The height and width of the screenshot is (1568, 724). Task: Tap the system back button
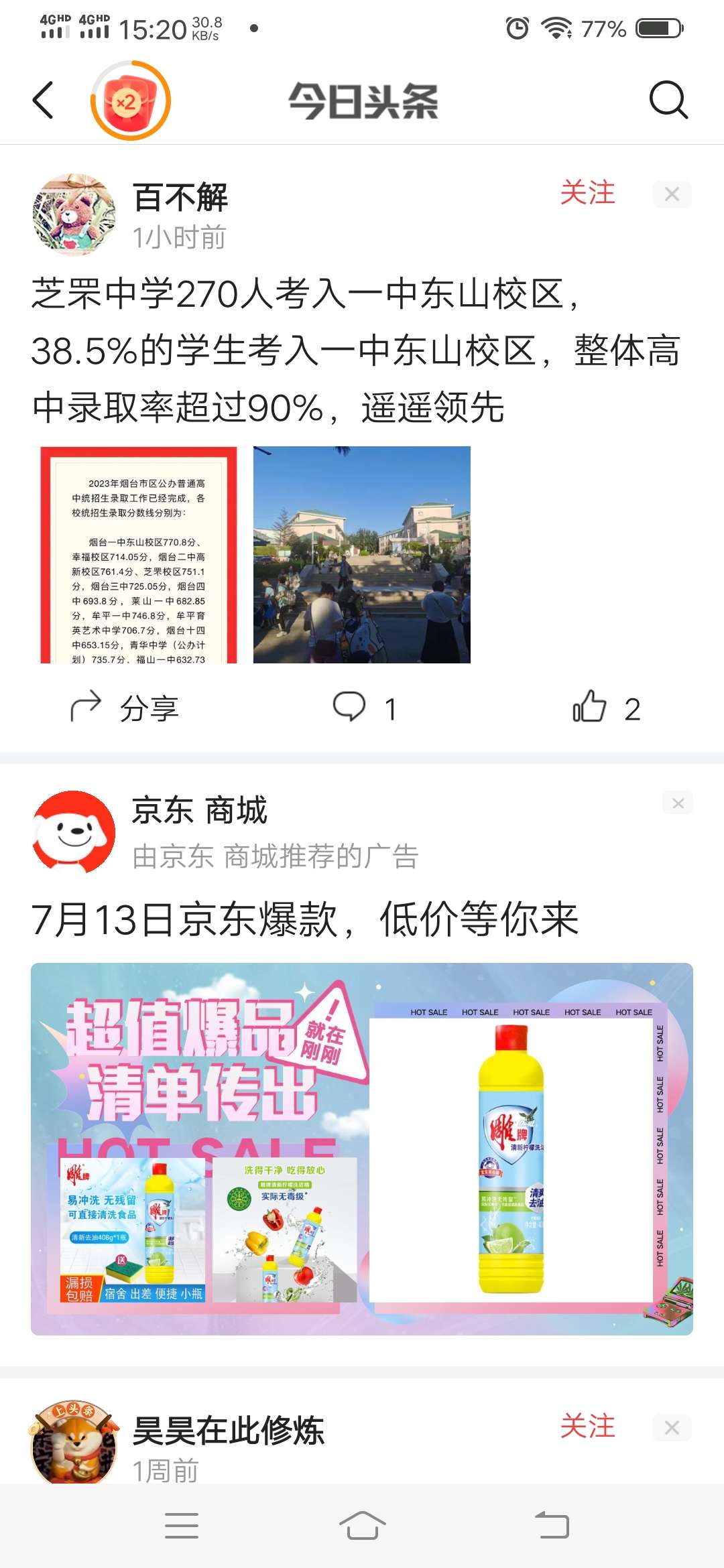click(552, 1526)
